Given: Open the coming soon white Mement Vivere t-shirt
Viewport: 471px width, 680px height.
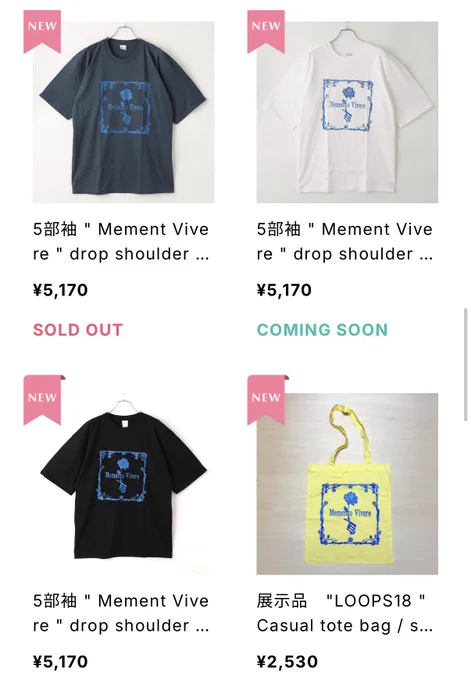Looking at the screenshot, I should (347, 112).
